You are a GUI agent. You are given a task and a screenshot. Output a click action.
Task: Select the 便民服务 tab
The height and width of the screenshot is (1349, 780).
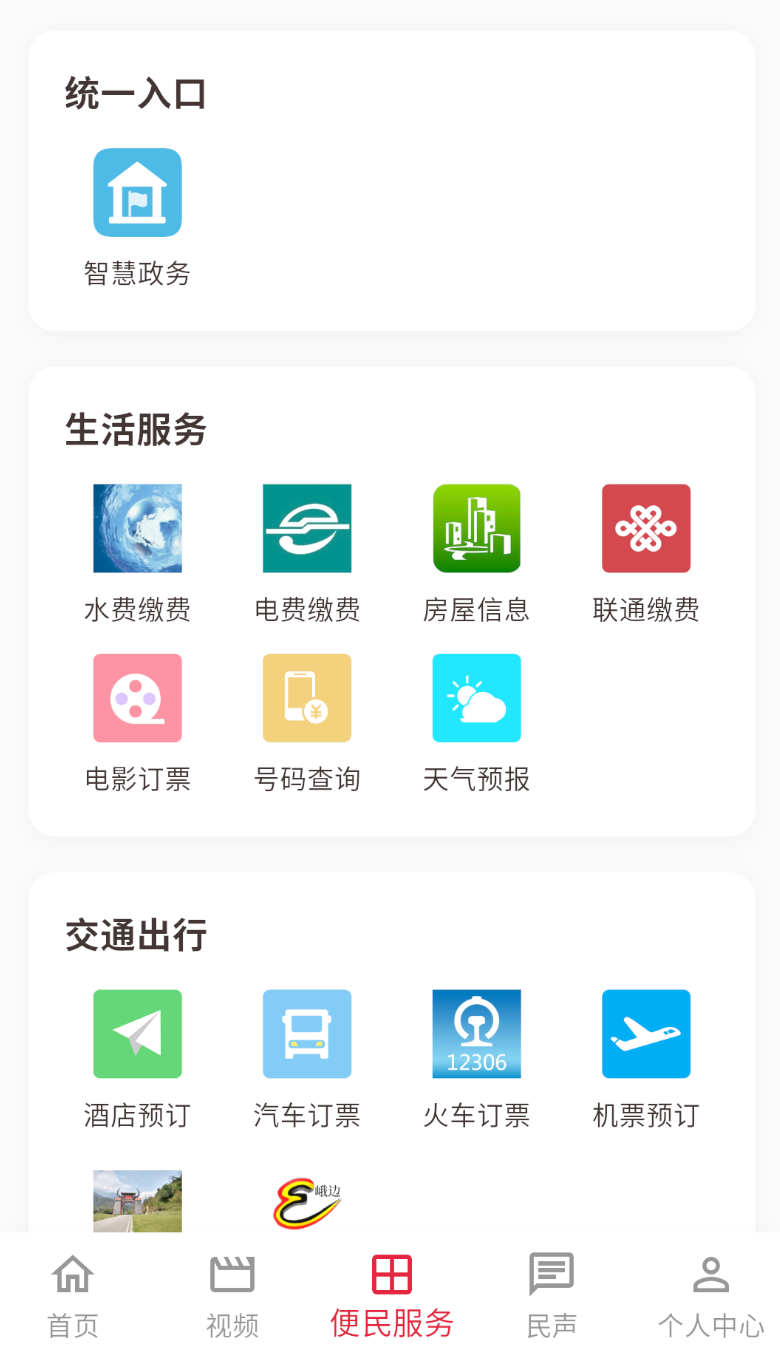tap(392, 1294)
